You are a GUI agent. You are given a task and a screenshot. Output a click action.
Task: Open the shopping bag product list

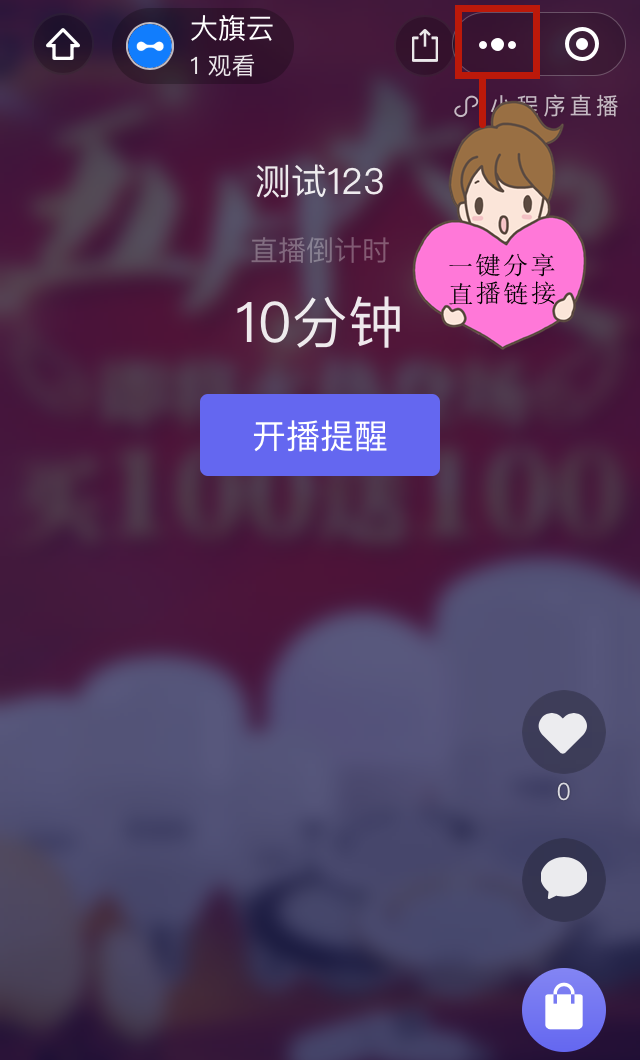(563, 1008)
